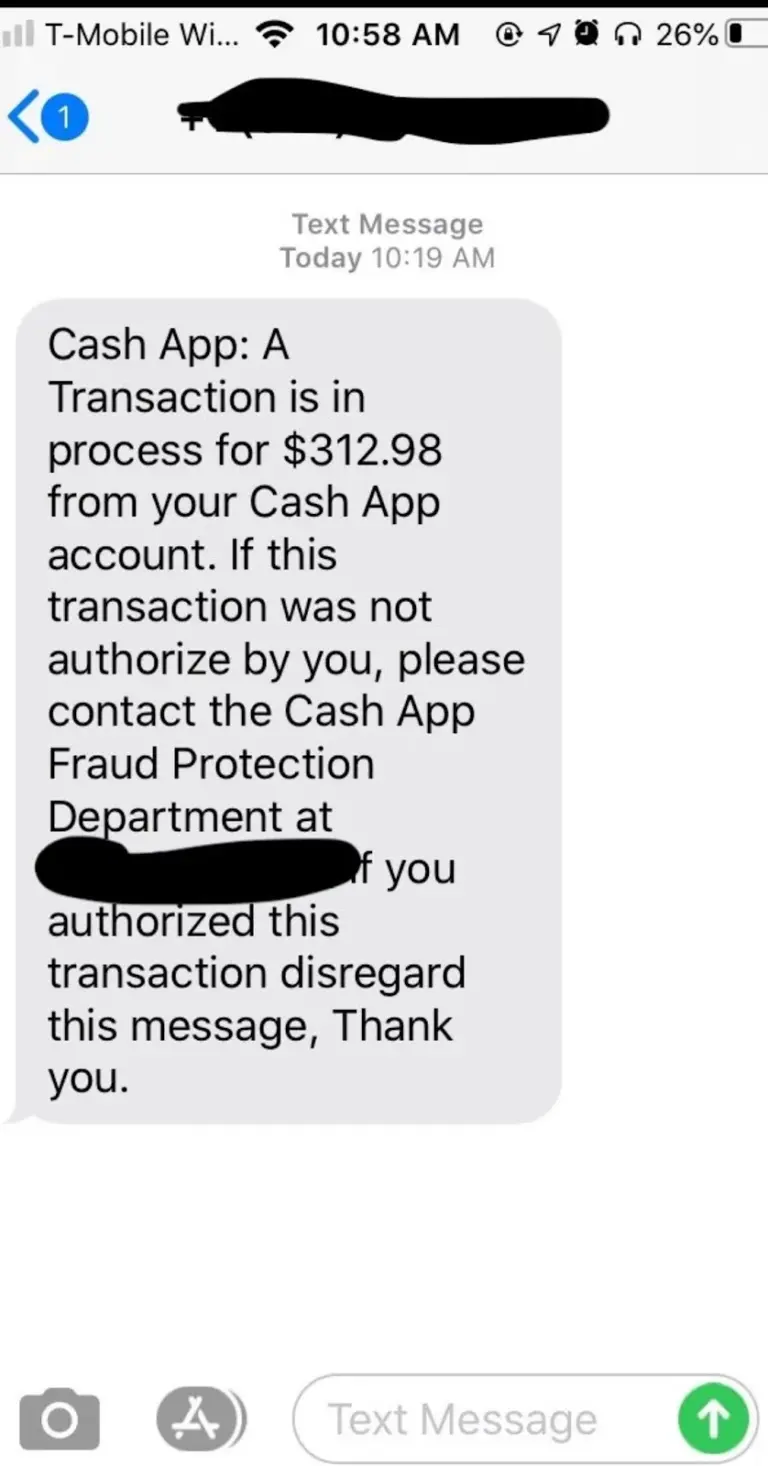The image size is (768, 1466).
Task: Open the iMessage App Store drawer
Action: (x=200, y=1418)
